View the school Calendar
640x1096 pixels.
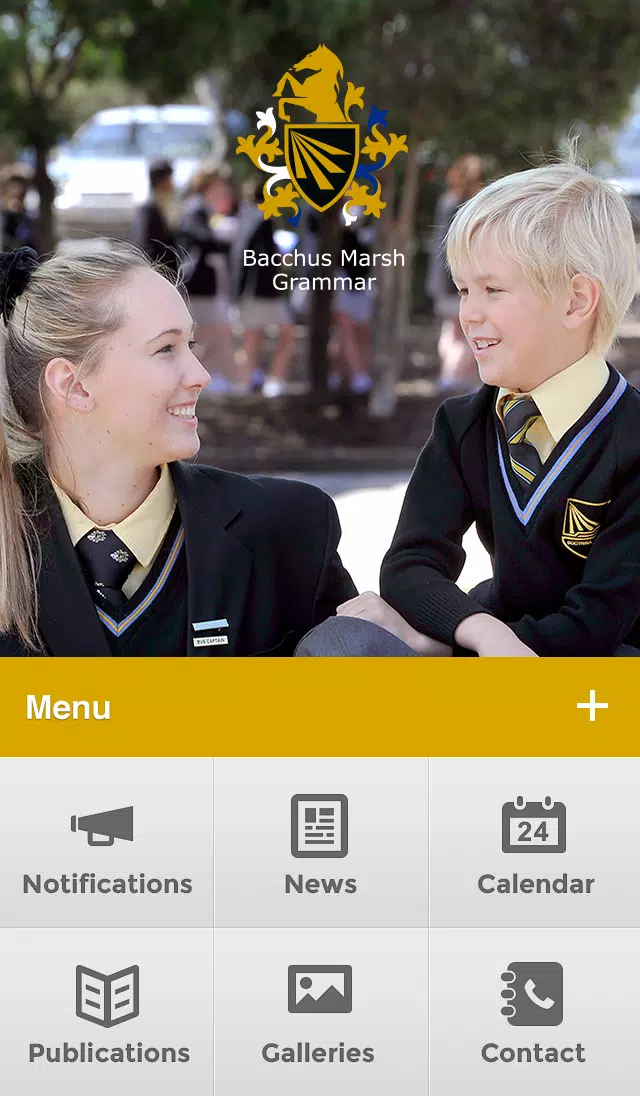click(x=534, y=843)
